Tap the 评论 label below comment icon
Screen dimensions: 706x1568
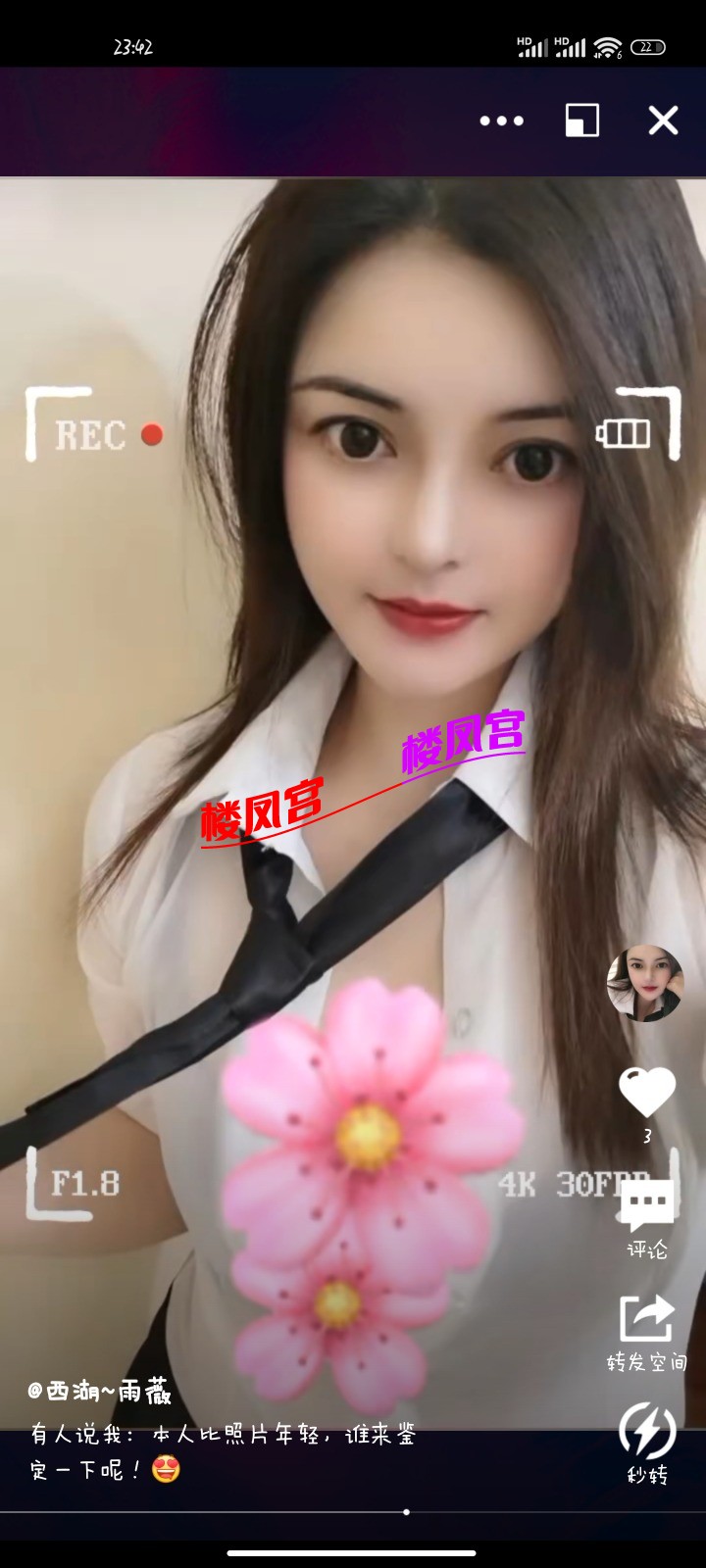click(x=647, y=1249)
